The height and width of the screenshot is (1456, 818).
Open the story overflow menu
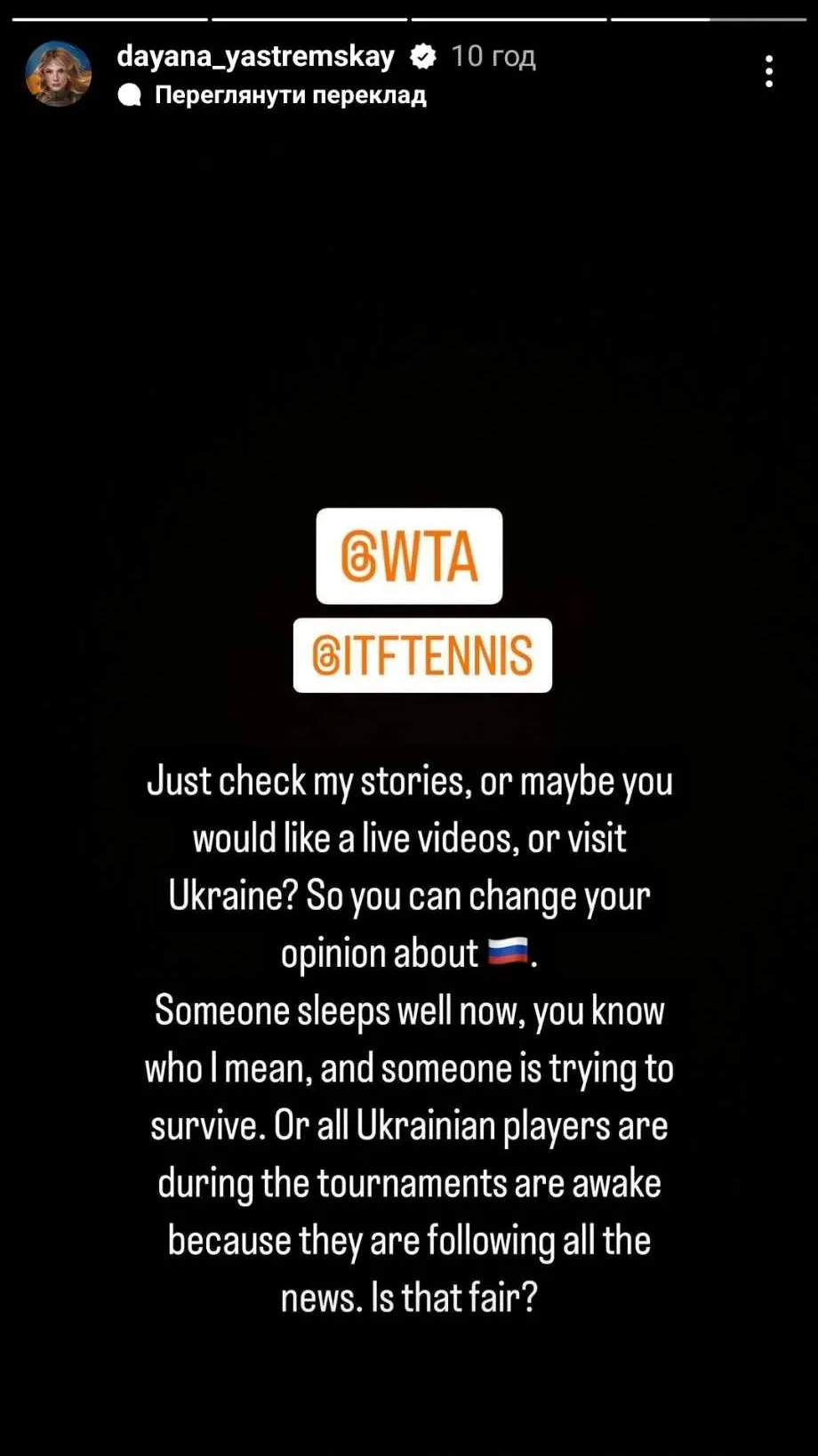tap(769, 71)
